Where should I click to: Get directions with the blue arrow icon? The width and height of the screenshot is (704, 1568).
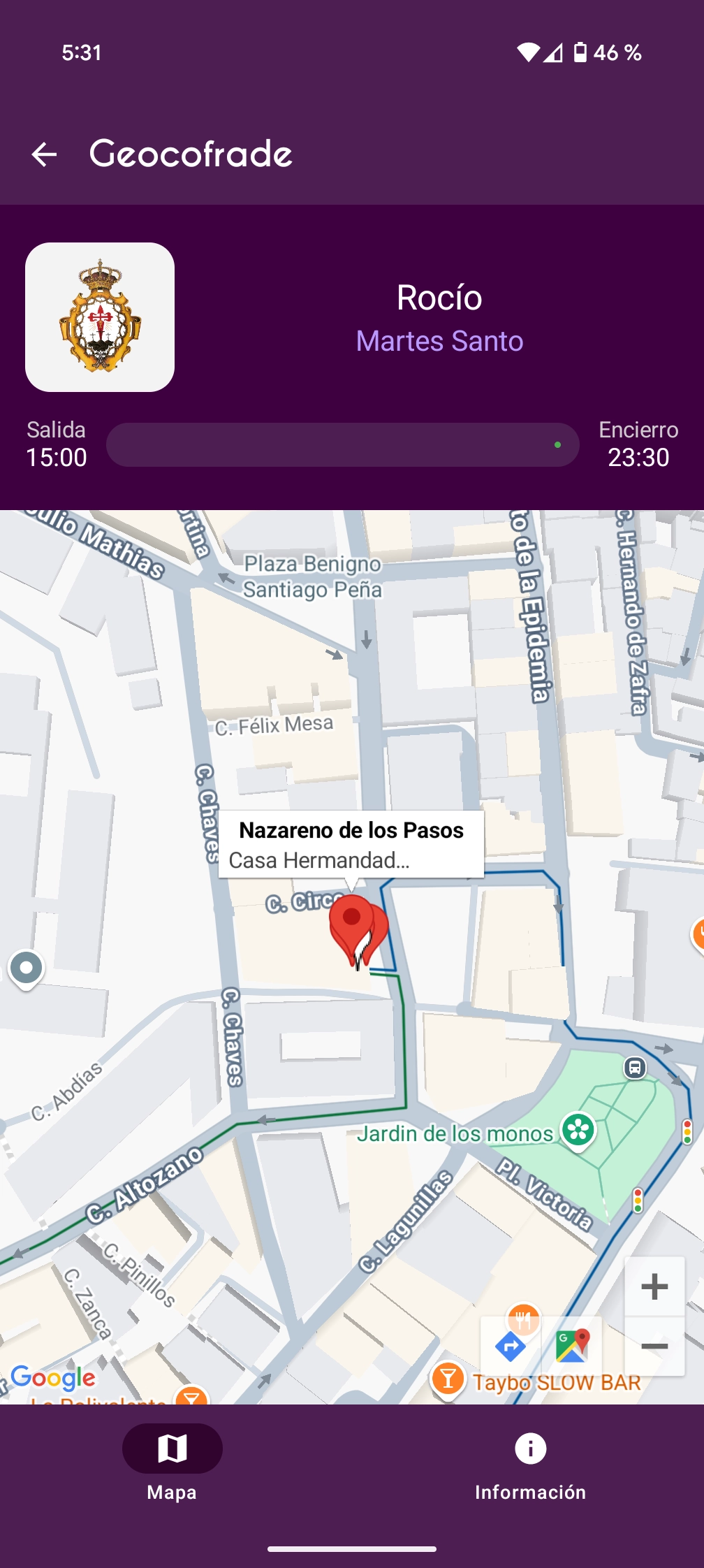(511, 1346)
